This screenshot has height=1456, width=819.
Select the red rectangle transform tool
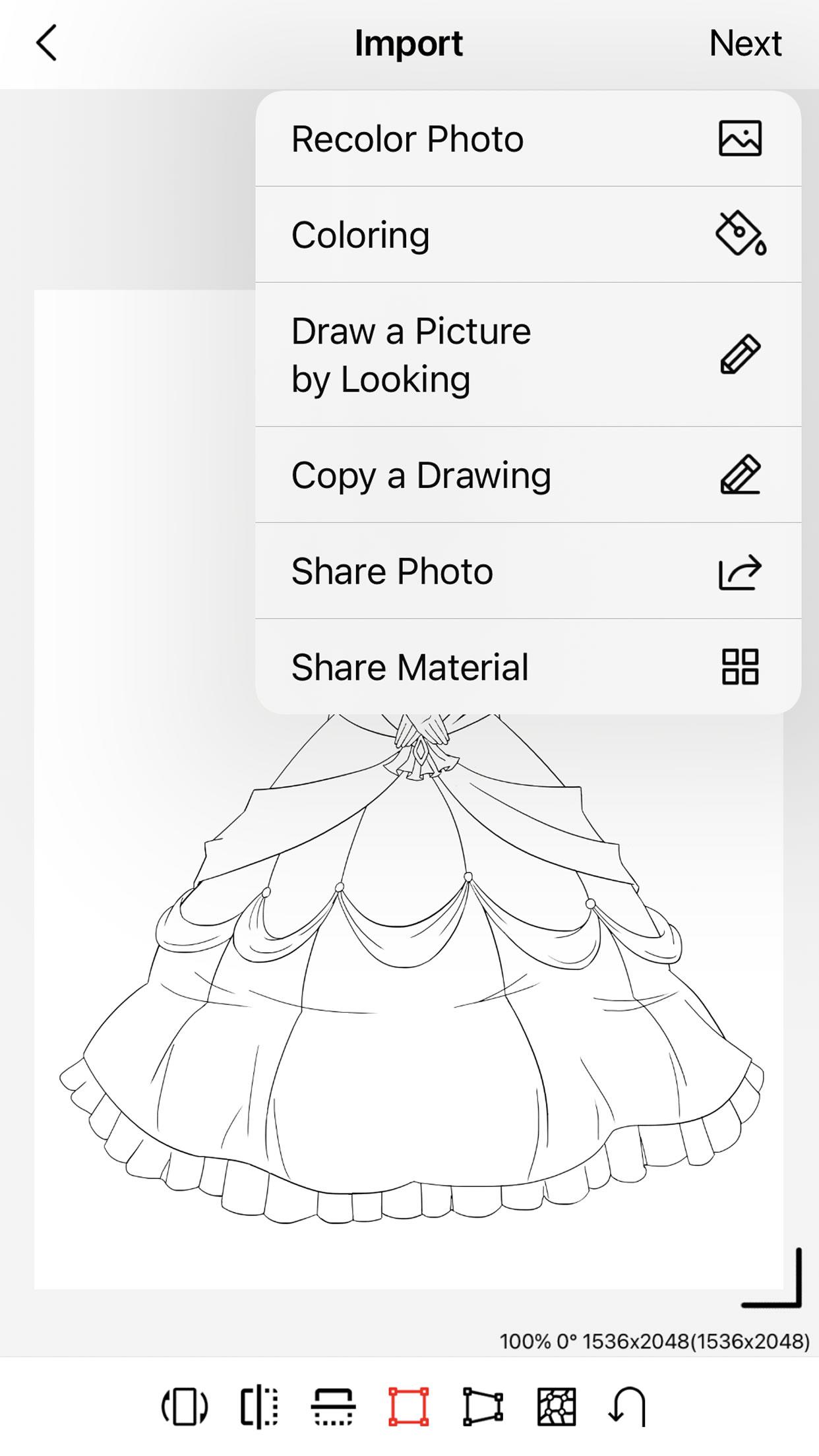tap(408, 1407)
